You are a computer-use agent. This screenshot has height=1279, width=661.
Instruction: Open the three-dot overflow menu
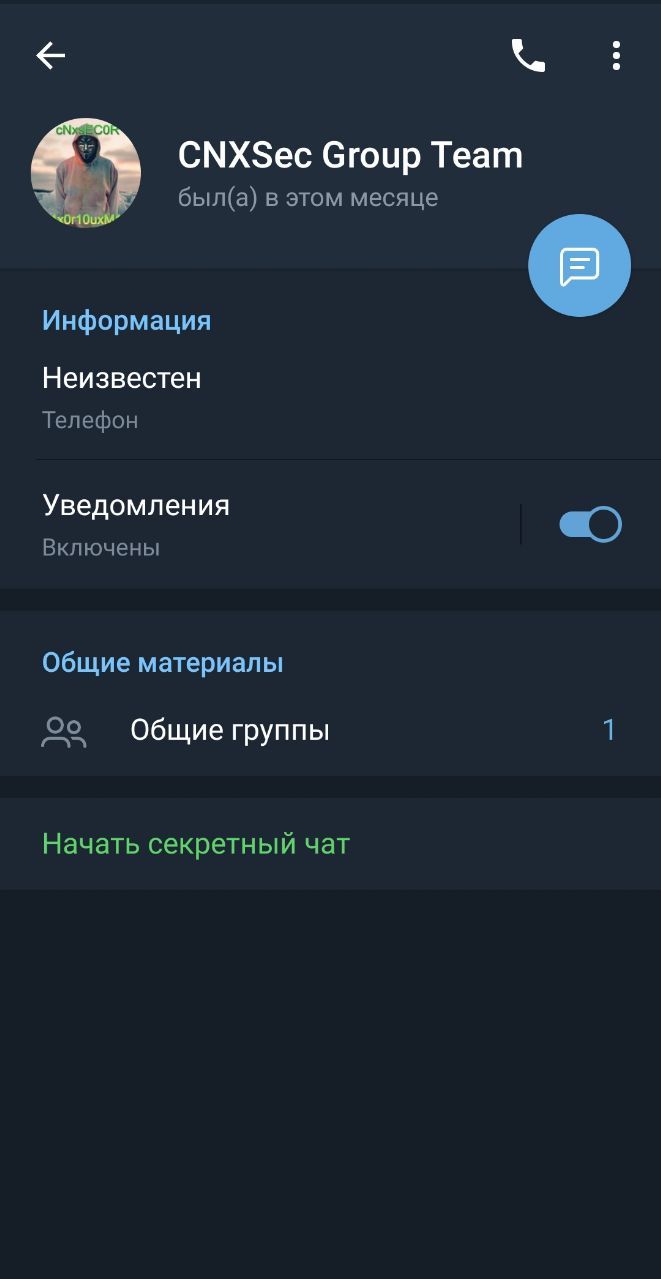click(616, 56)
